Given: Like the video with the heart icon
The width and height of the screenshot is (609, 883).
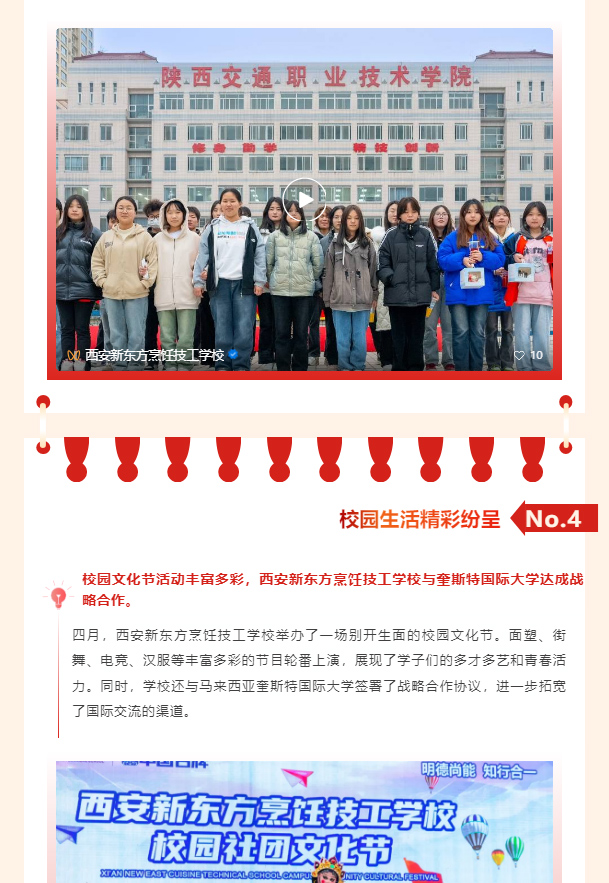Looking at the screenshot, I should tap(519, 355).
